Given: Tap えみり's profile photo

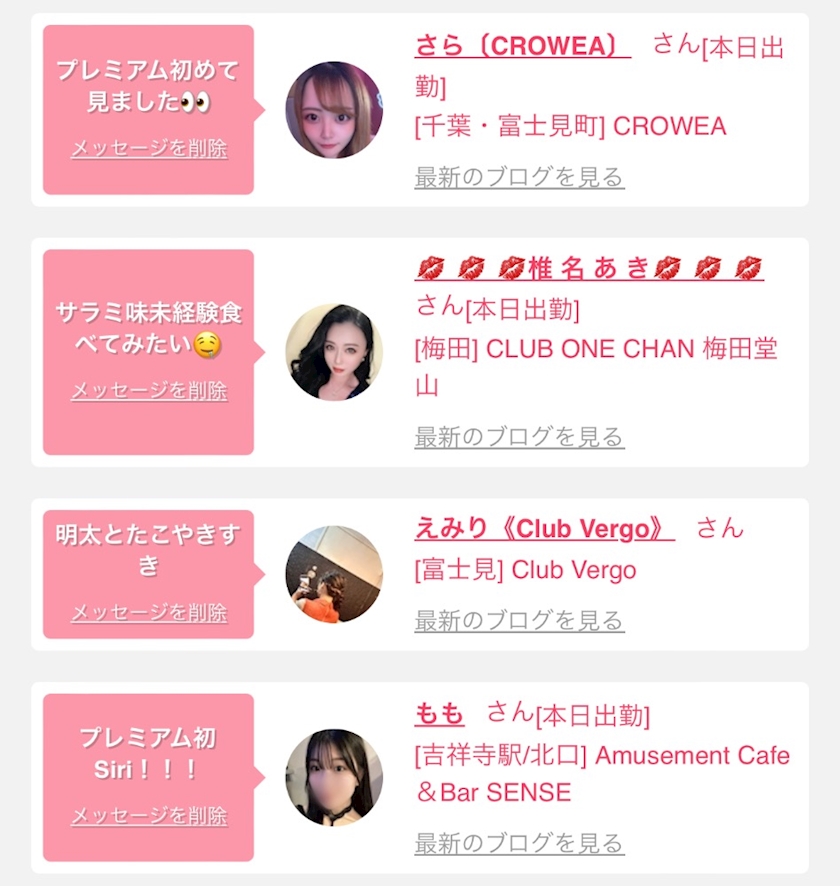Looking at the screenshot, I should pos(334,574).
